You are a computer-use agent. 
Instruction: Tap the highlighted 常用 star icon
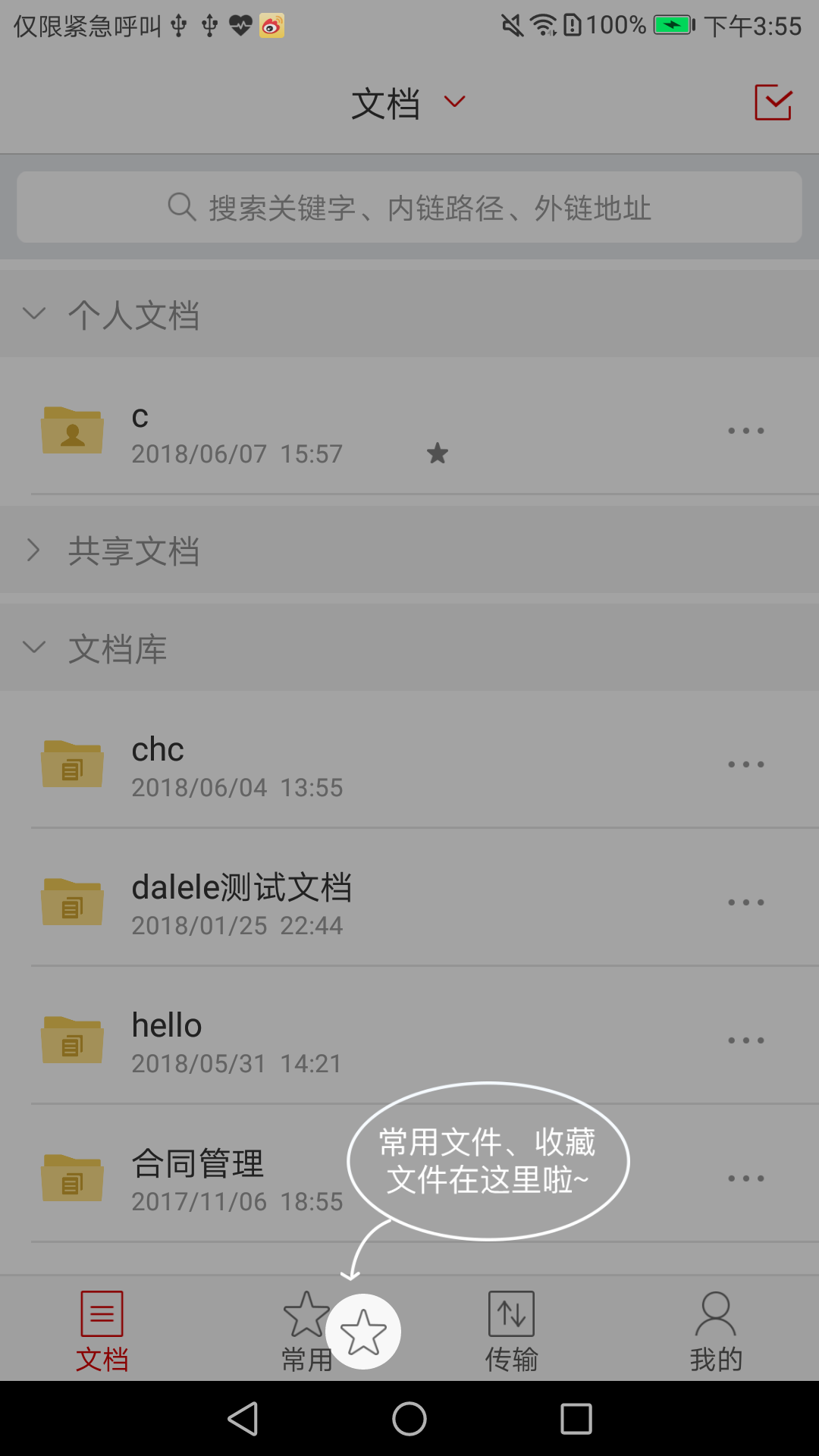point(364,1329)
